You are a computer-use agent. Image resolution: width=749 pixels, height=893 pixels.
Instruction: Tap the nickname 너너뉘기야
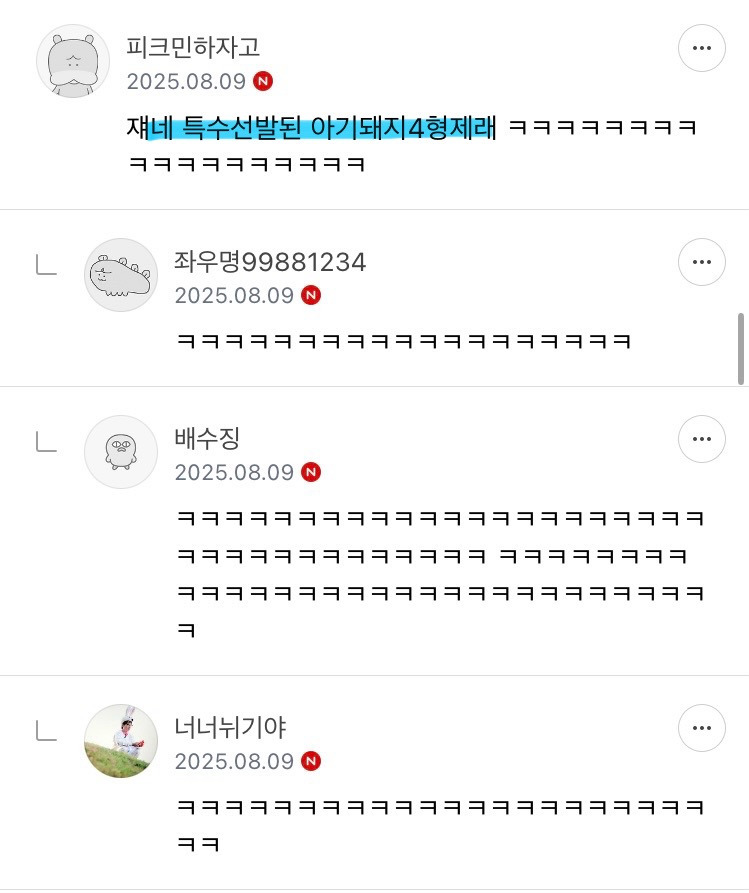click(231, 727)
